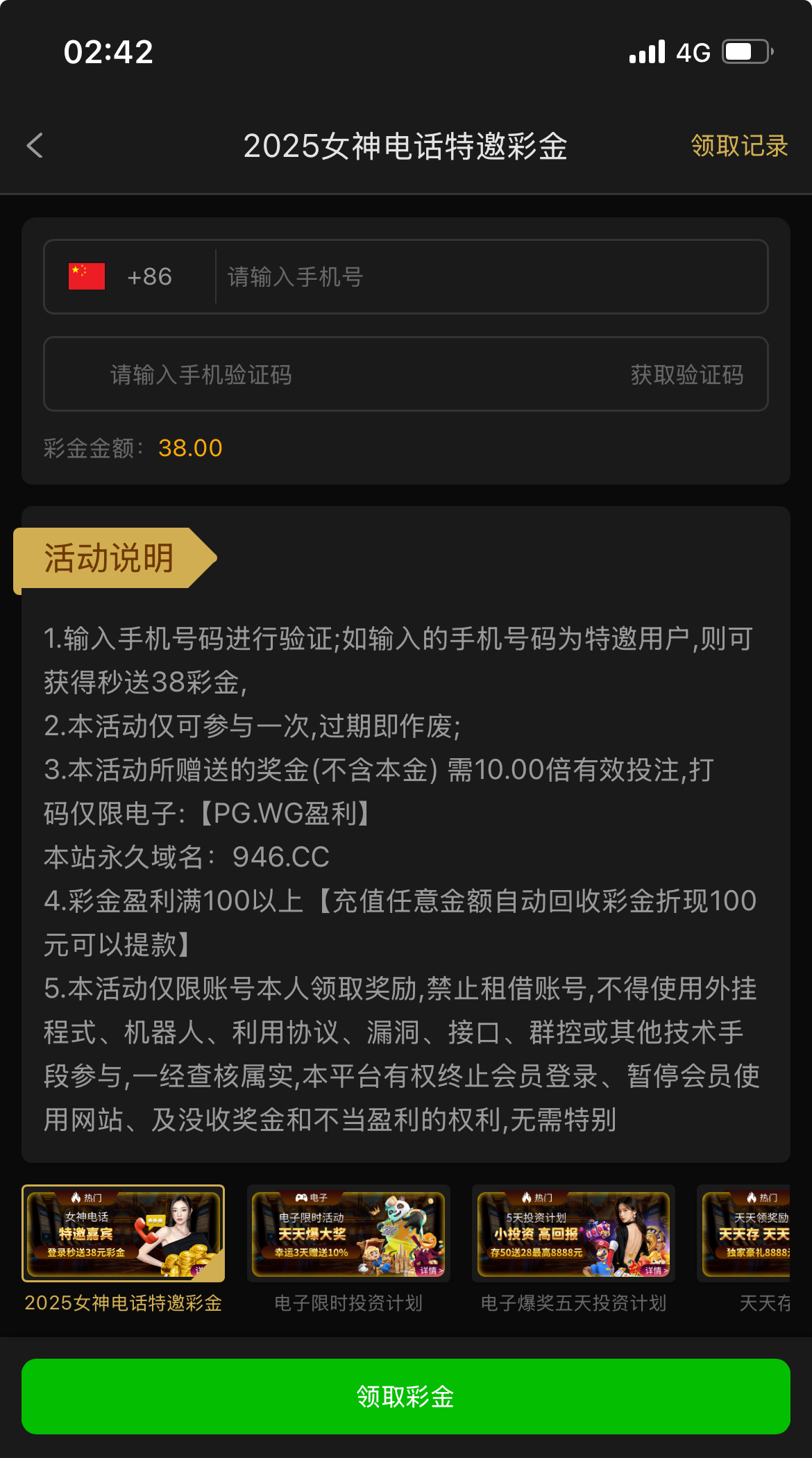
Task: Tap the green 领取彩金 button
Action: (406, 1396)
